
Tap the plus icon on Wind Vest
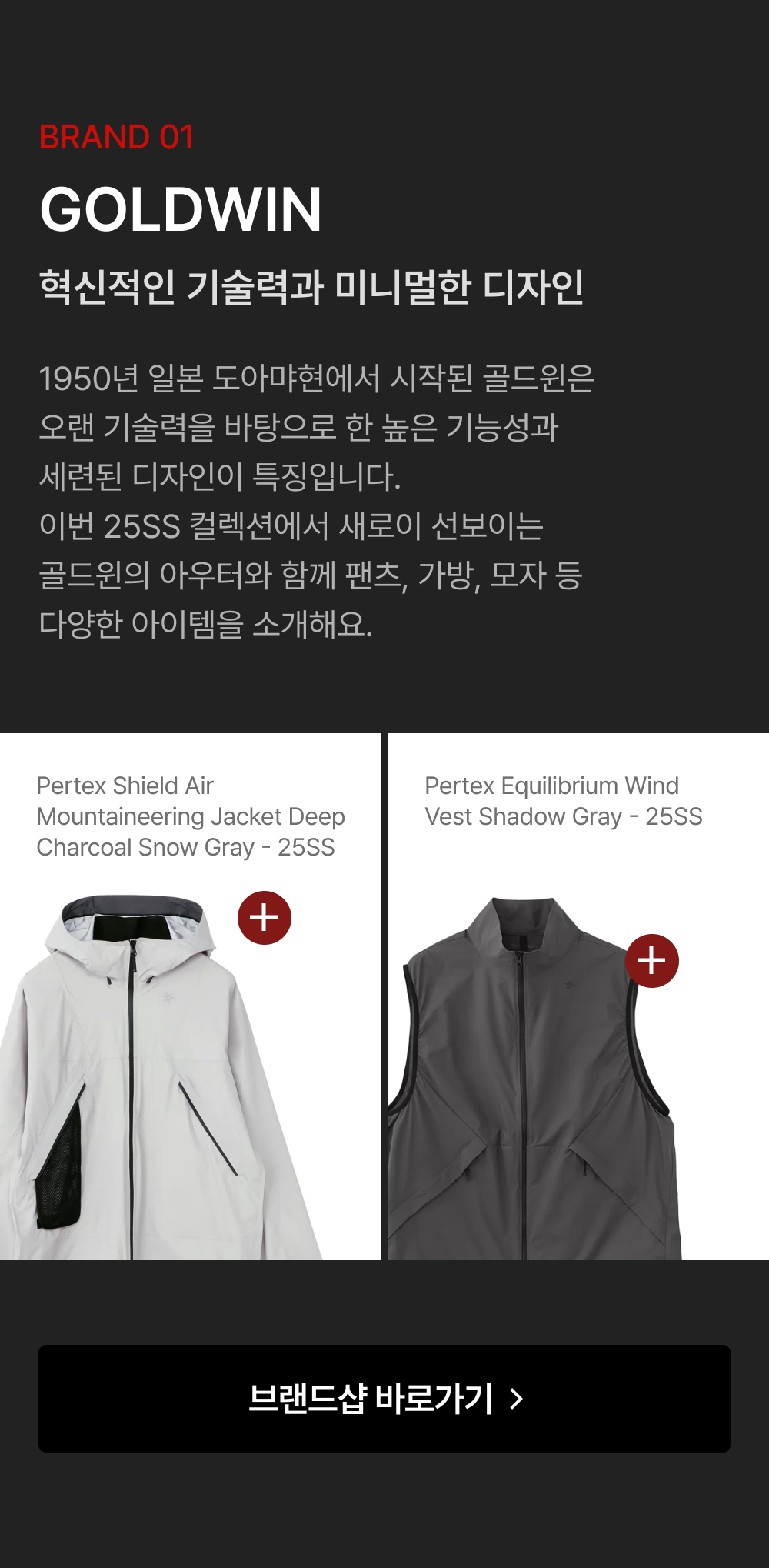click(x=652, y=961)
